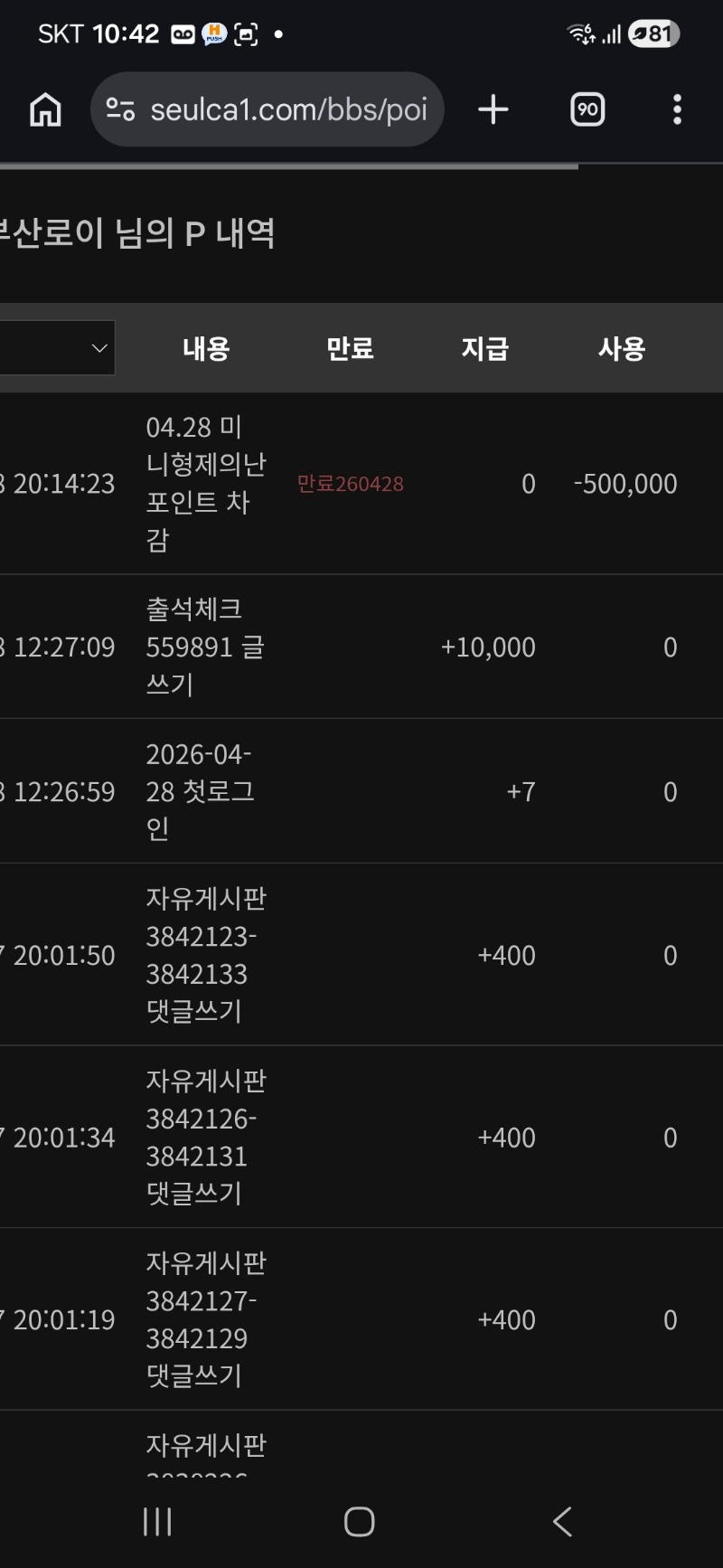Go back using the system back button
The width and height of the screenshot is (723, 1568).
[562, 1521]
